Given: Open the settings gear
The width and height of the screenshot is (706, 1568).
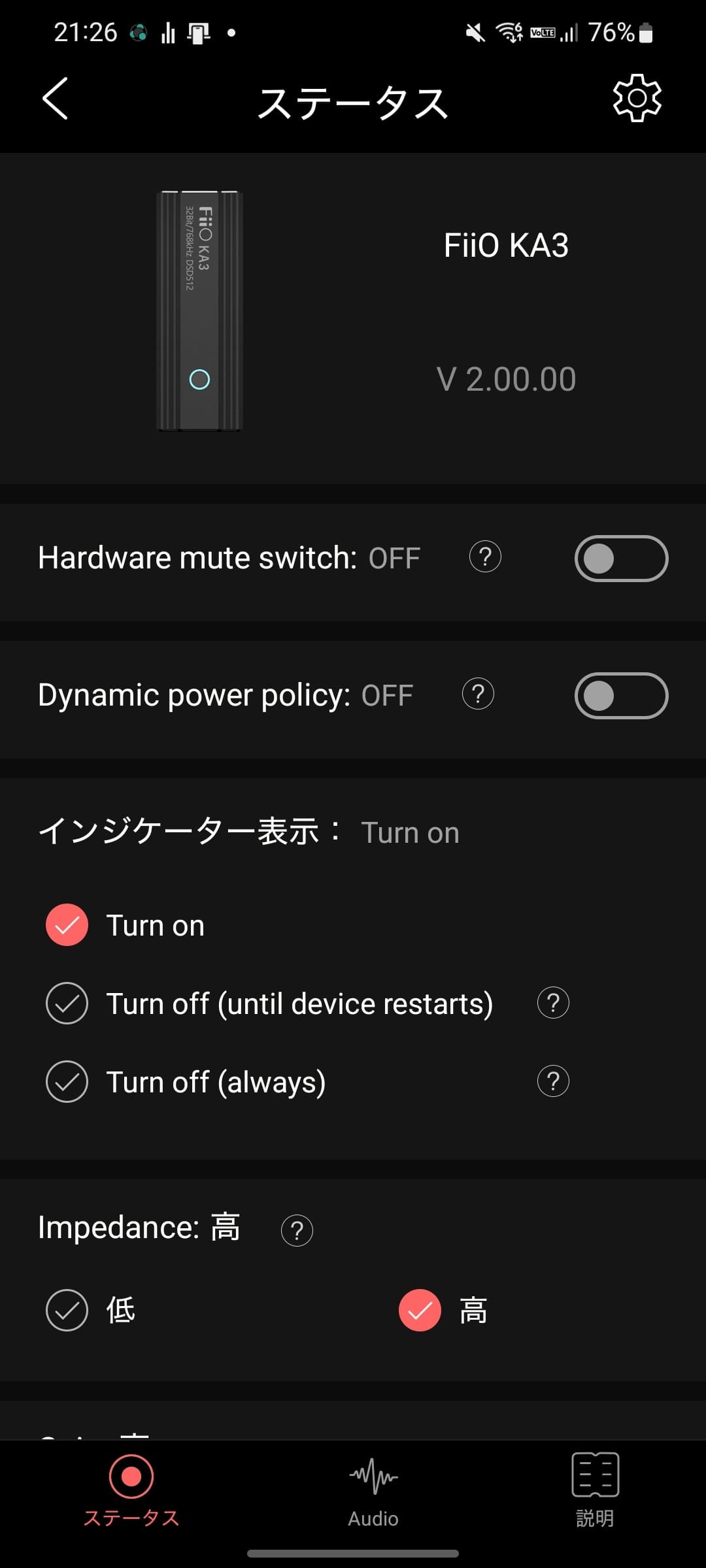Looking at the screenshot, I should coord(637,98).
